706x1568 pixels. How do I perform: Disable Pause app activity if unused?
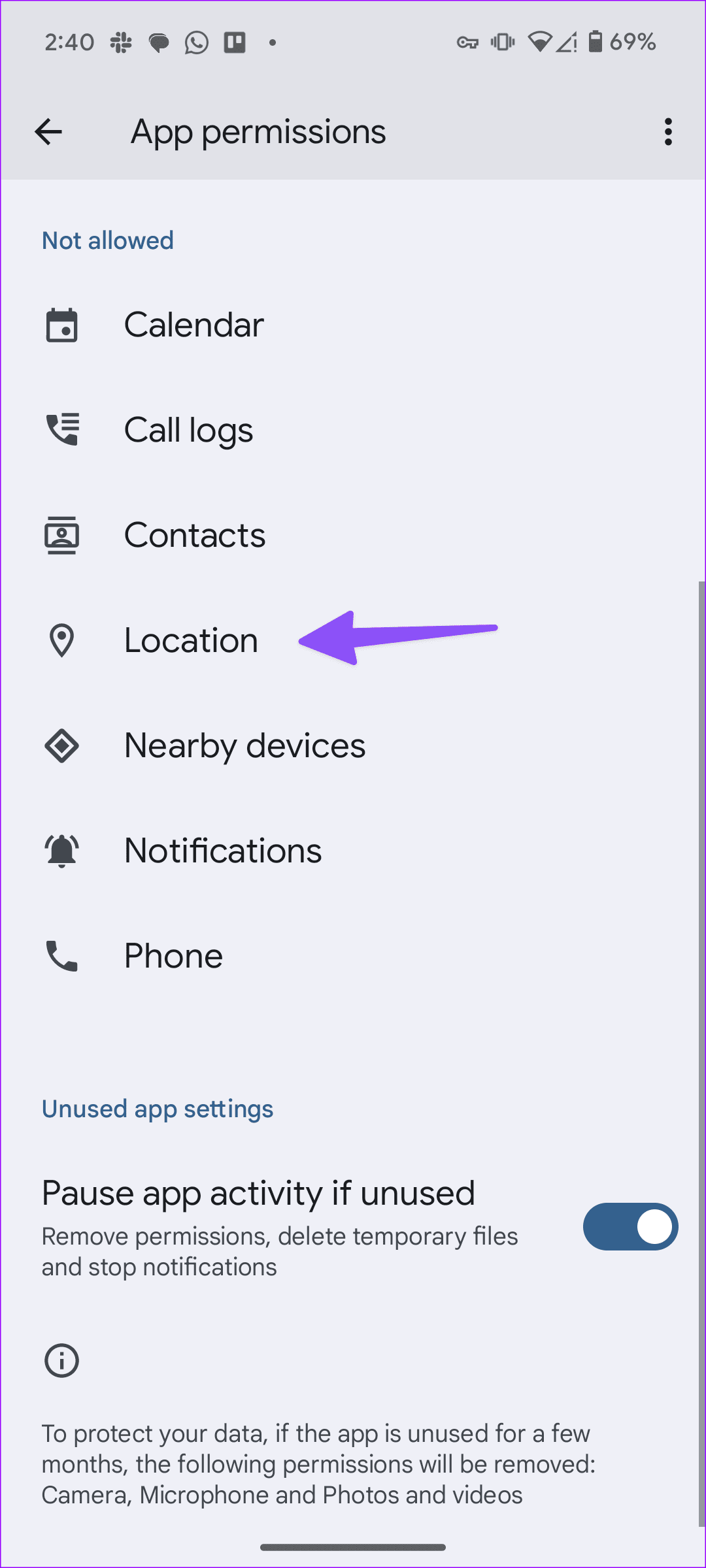point(630,1226)
